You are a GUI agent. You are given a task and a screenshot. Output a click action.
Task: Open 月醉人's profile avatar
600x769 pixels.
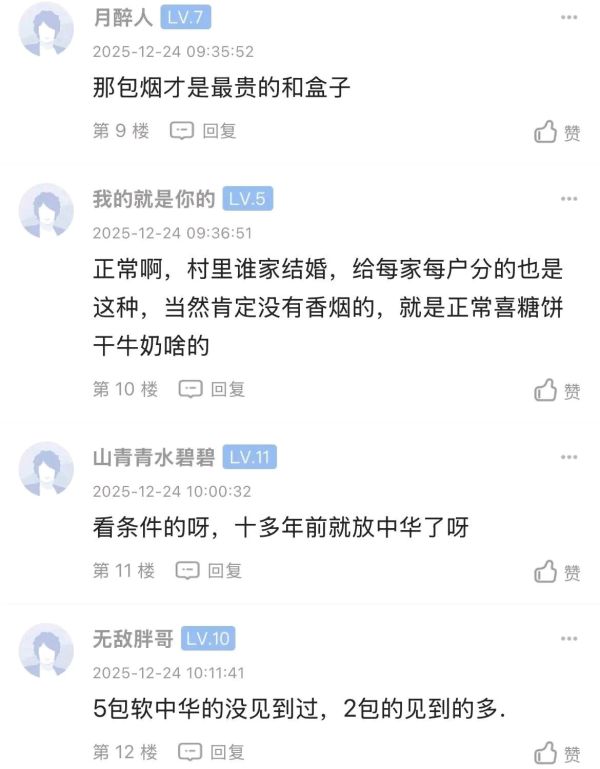click(47, 30)
